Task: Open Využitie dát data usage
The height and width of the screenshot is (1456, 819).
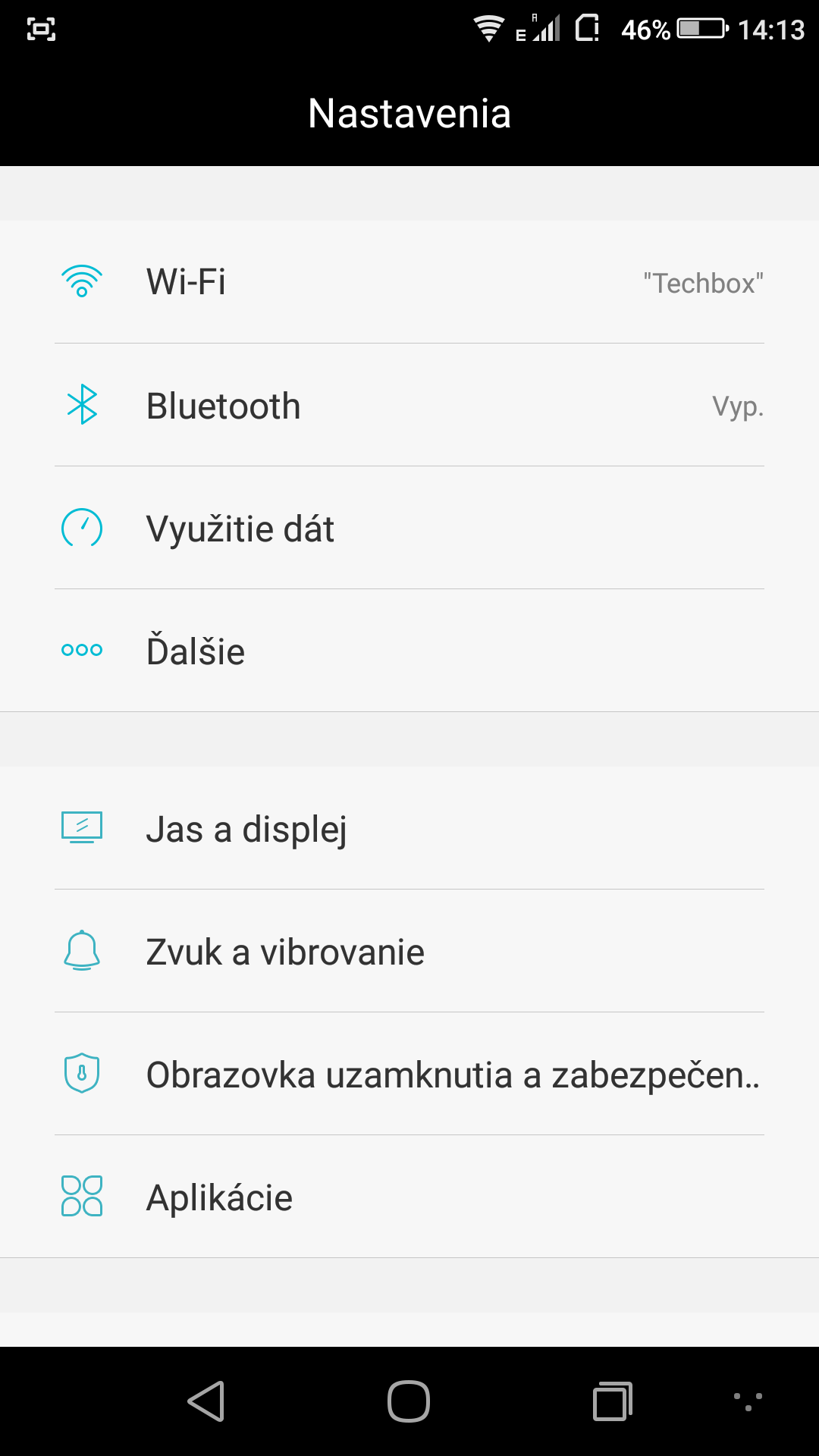Action: click(409, 528)
